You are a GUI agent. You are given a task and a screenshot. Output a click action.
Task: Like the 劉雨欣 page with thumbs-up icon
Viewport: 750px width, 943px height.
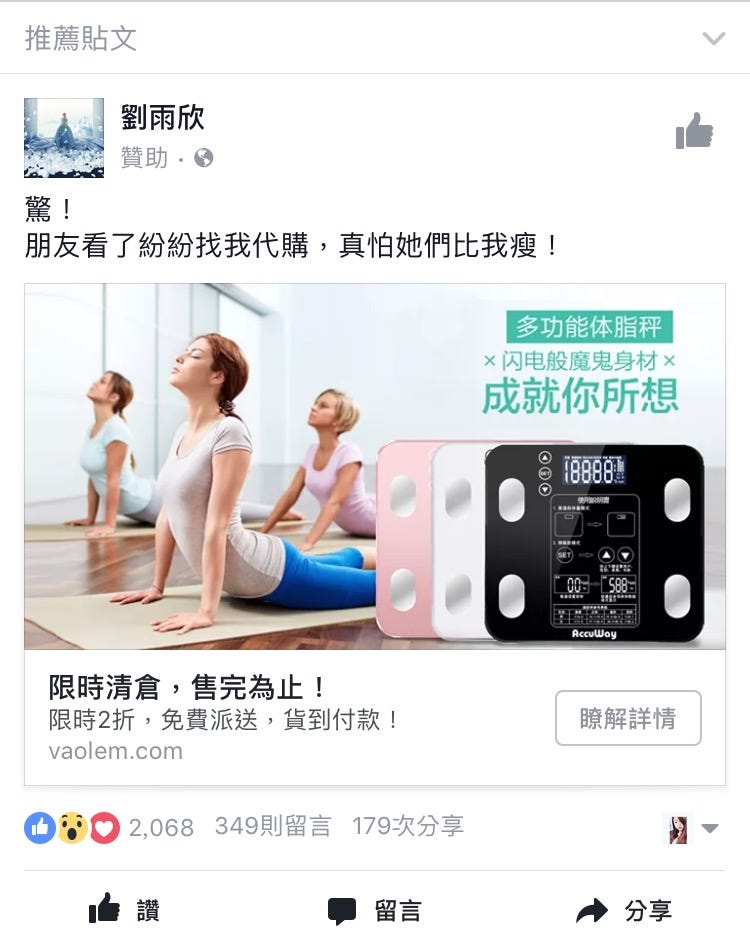[694, 131]
